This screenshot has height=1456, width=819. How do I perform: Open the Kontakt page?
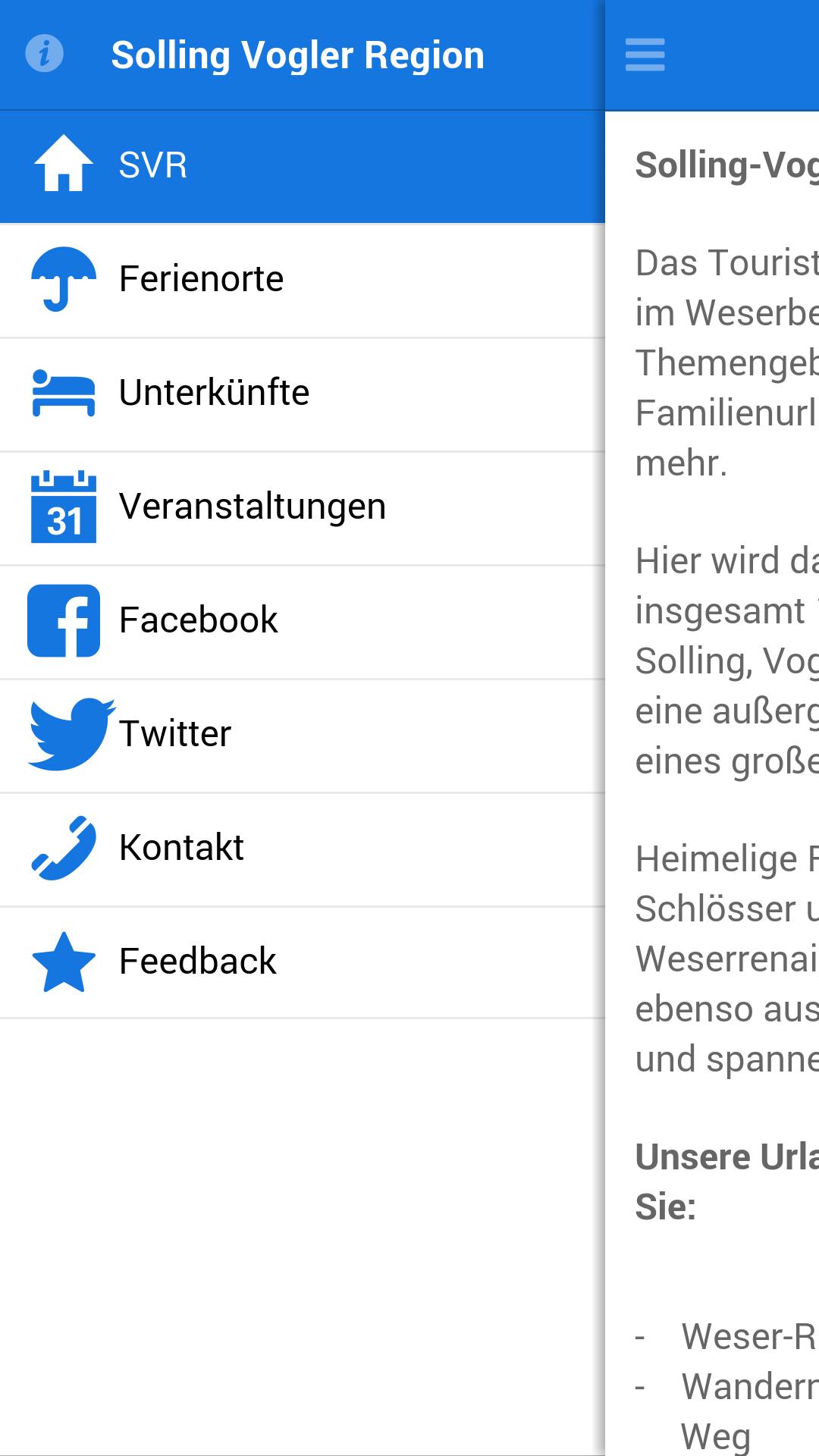click(x=302, y=849)
